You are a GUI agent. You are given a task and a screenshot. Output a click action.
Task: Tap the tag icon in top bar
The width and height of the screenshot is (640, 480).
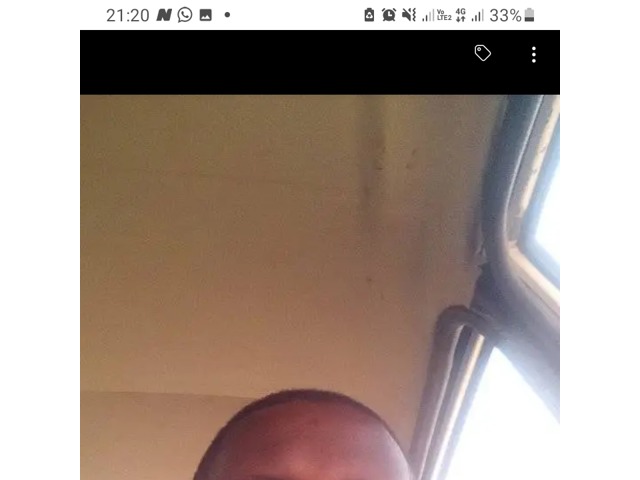point(483,53)
